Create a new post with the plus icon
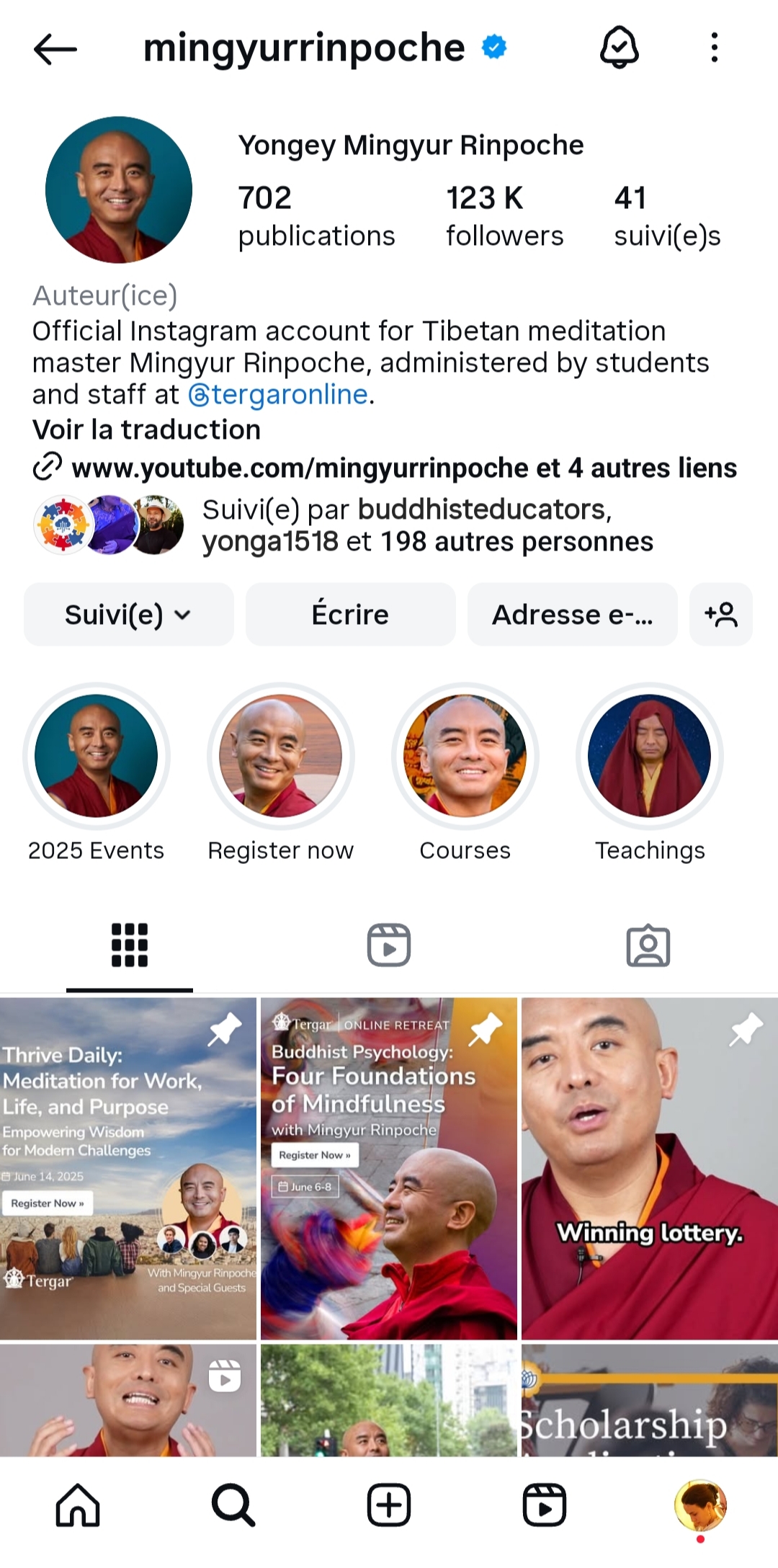The height and width of the screenshot is (1568, 778). tap(389, 1505)
